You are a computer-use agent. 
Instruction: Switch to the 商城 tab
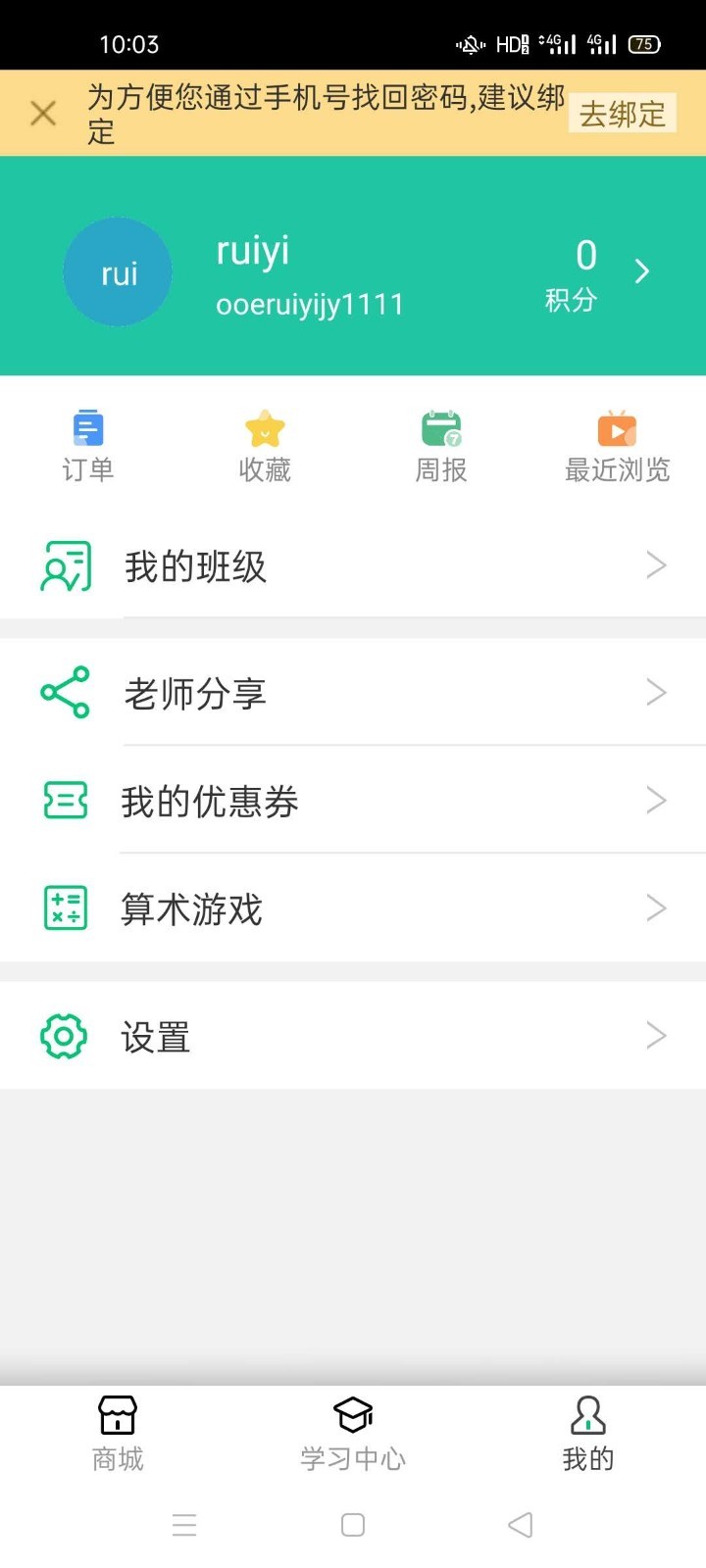tap(118, 1431)
